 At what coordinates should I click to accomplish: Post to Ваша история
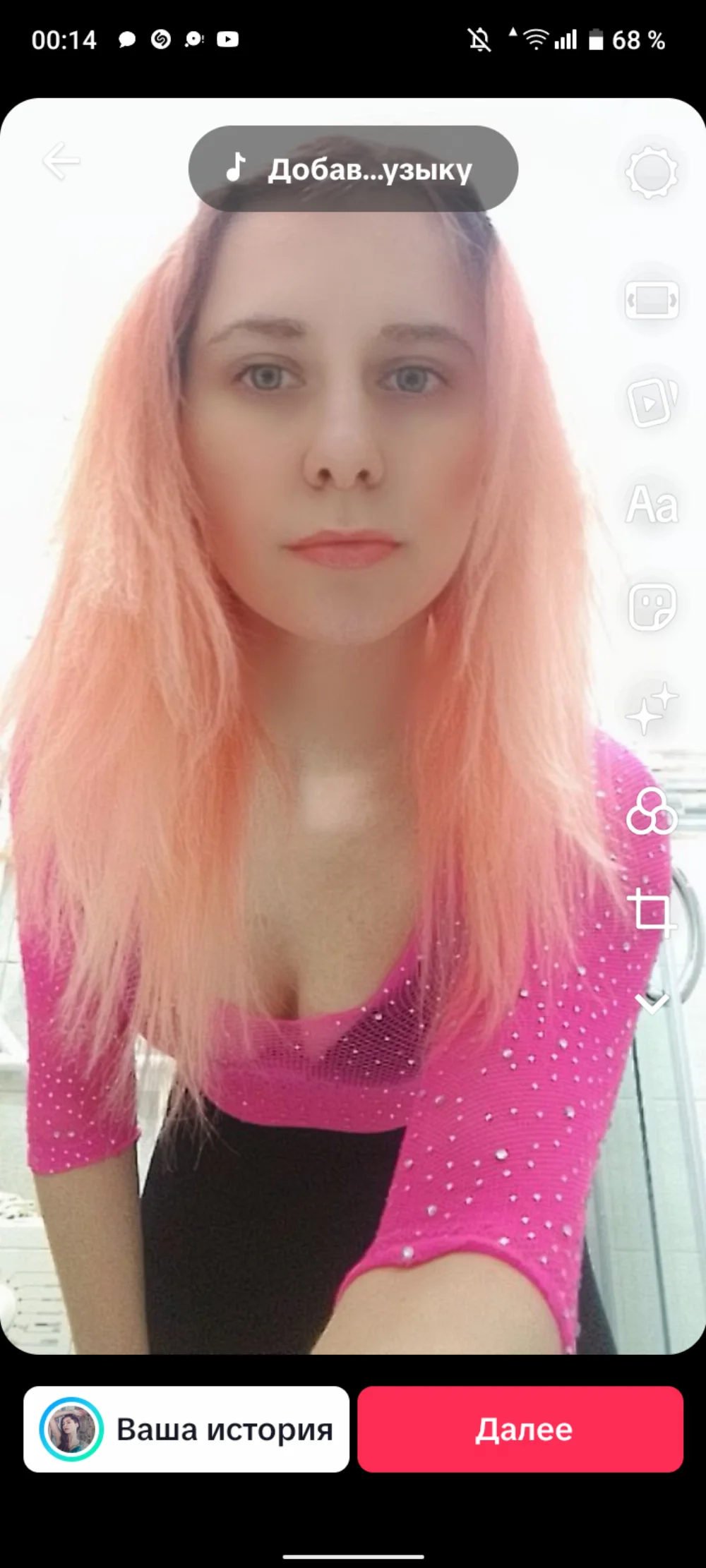186,1429
